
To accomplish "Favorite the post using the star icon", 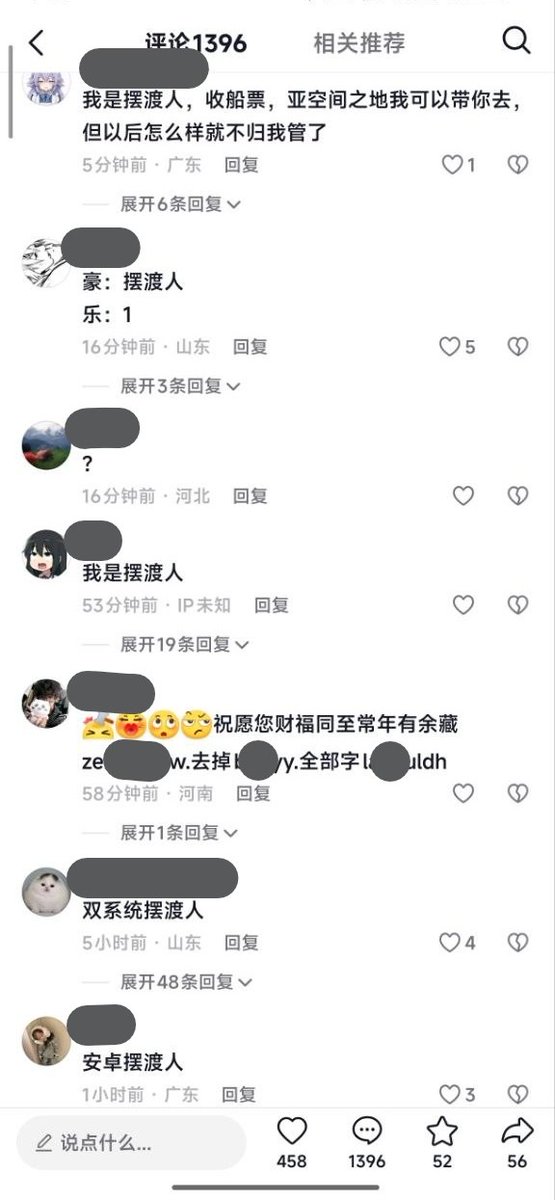I will pyautogui.click(x=441, y=1131).
